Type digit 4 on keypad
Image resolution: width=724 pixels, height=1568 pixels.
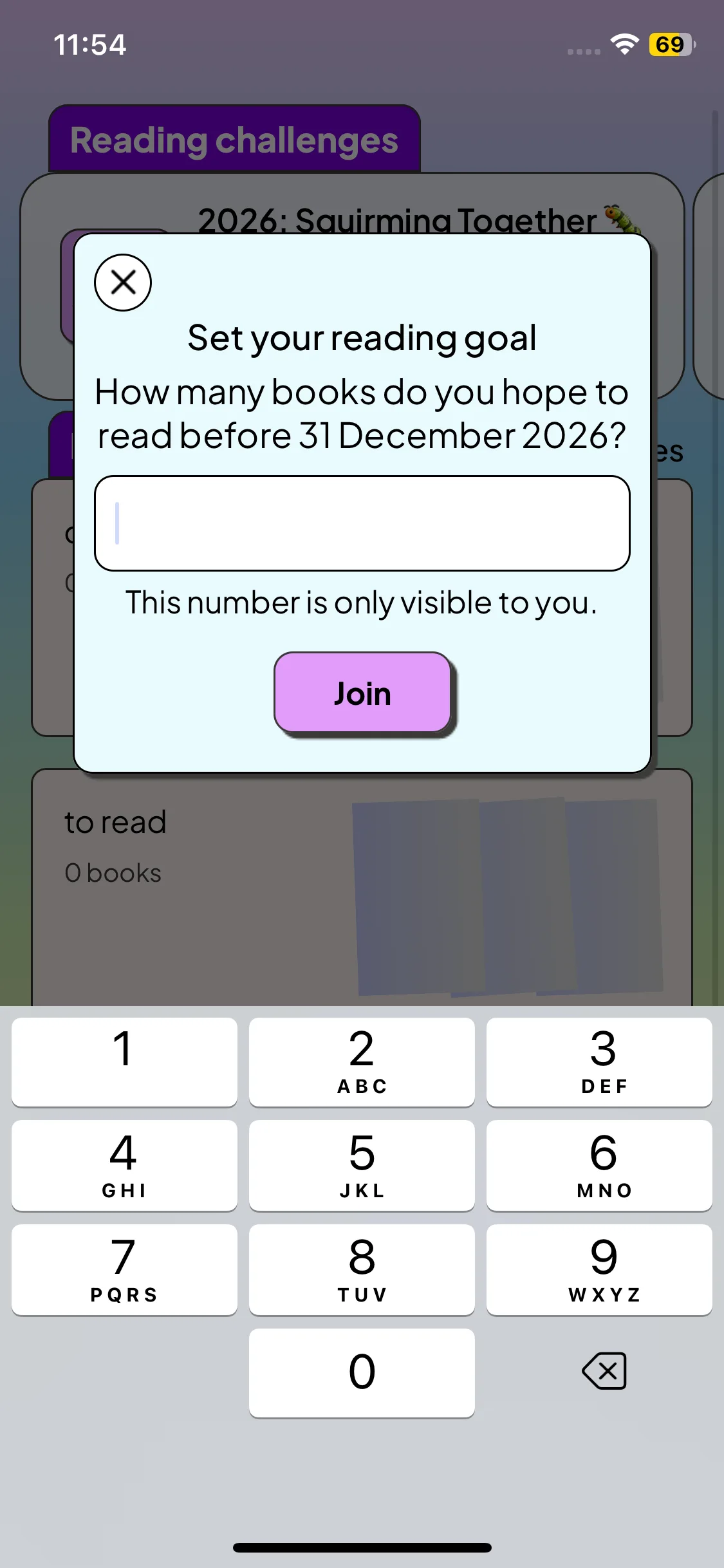[124, 1165]
